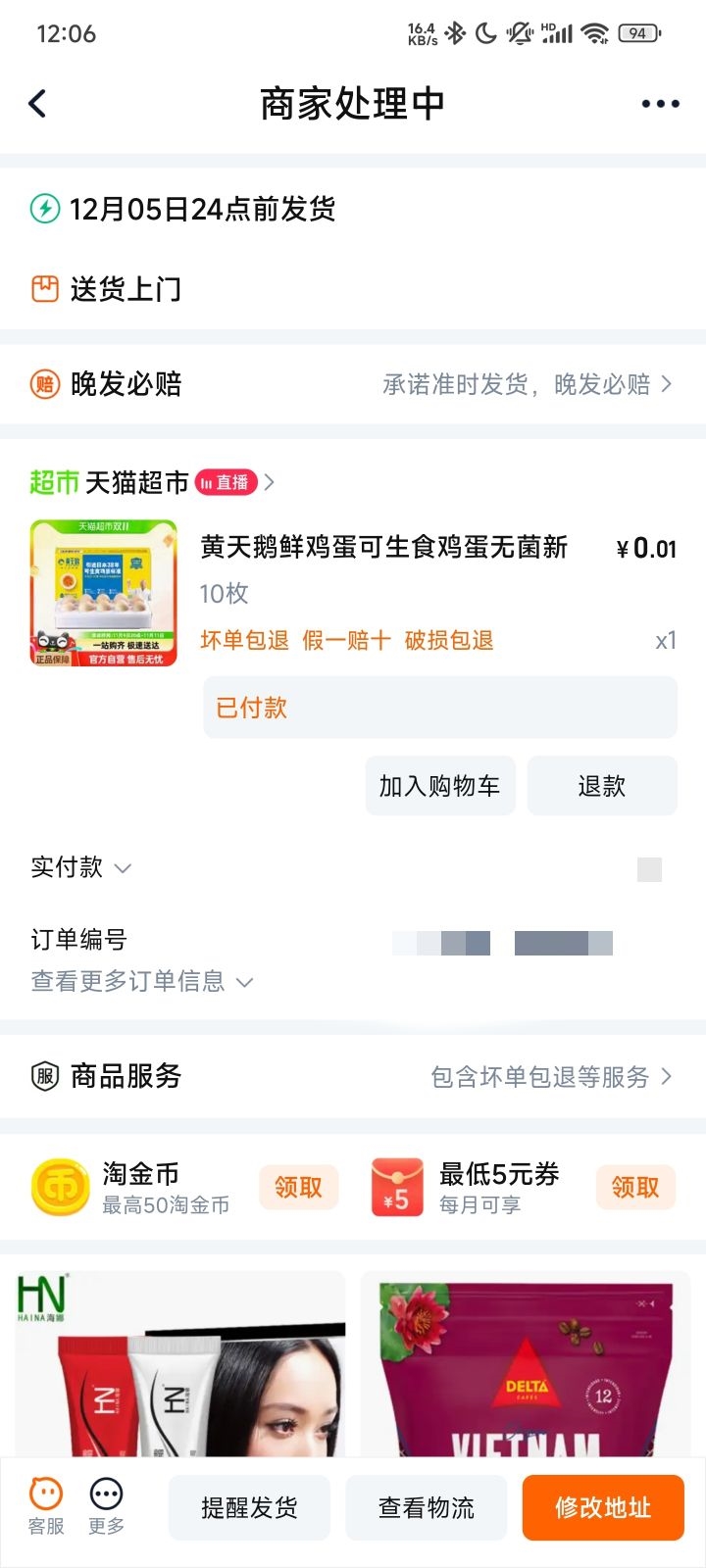Tap 加入购物车 to add to cart
The height and width of the screenshot is (1568, 706).
tap(439, 786)
